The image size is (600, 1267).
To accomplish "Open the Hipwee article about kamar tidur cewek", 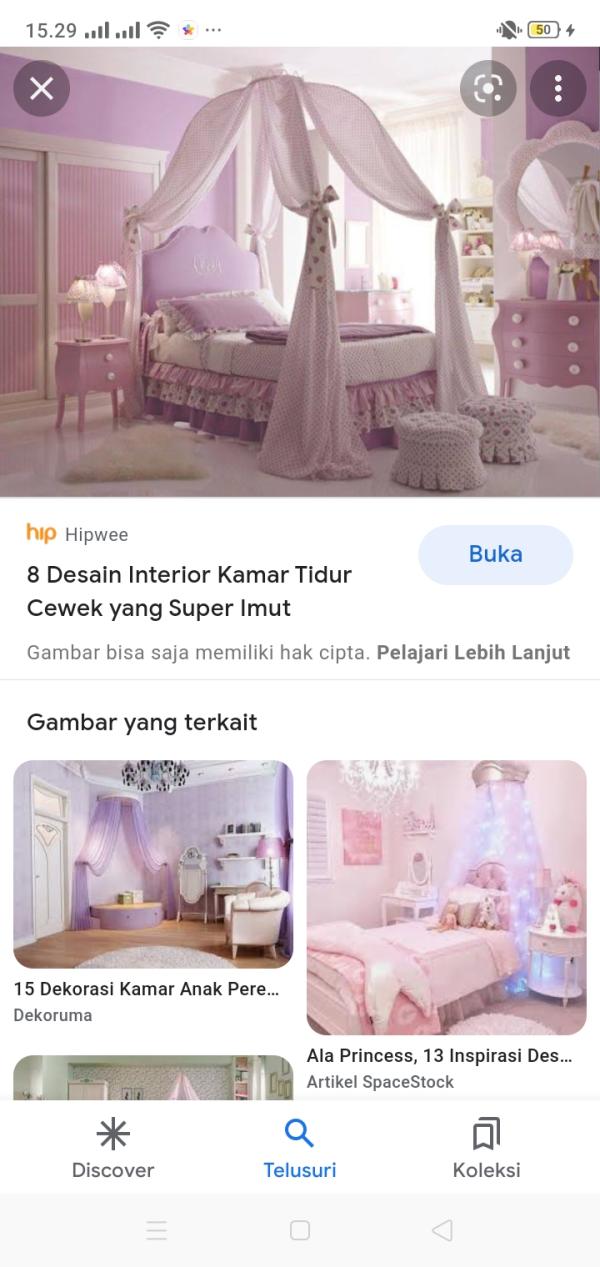I will pyautogui.click(x=189, y=591).
